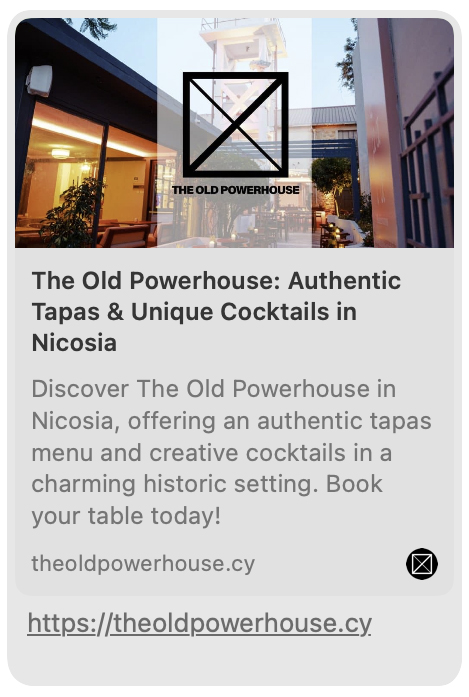Open The Old Powerhouse link preview card
This screenshot has width=469, height=697.
[x=234, y=306]
